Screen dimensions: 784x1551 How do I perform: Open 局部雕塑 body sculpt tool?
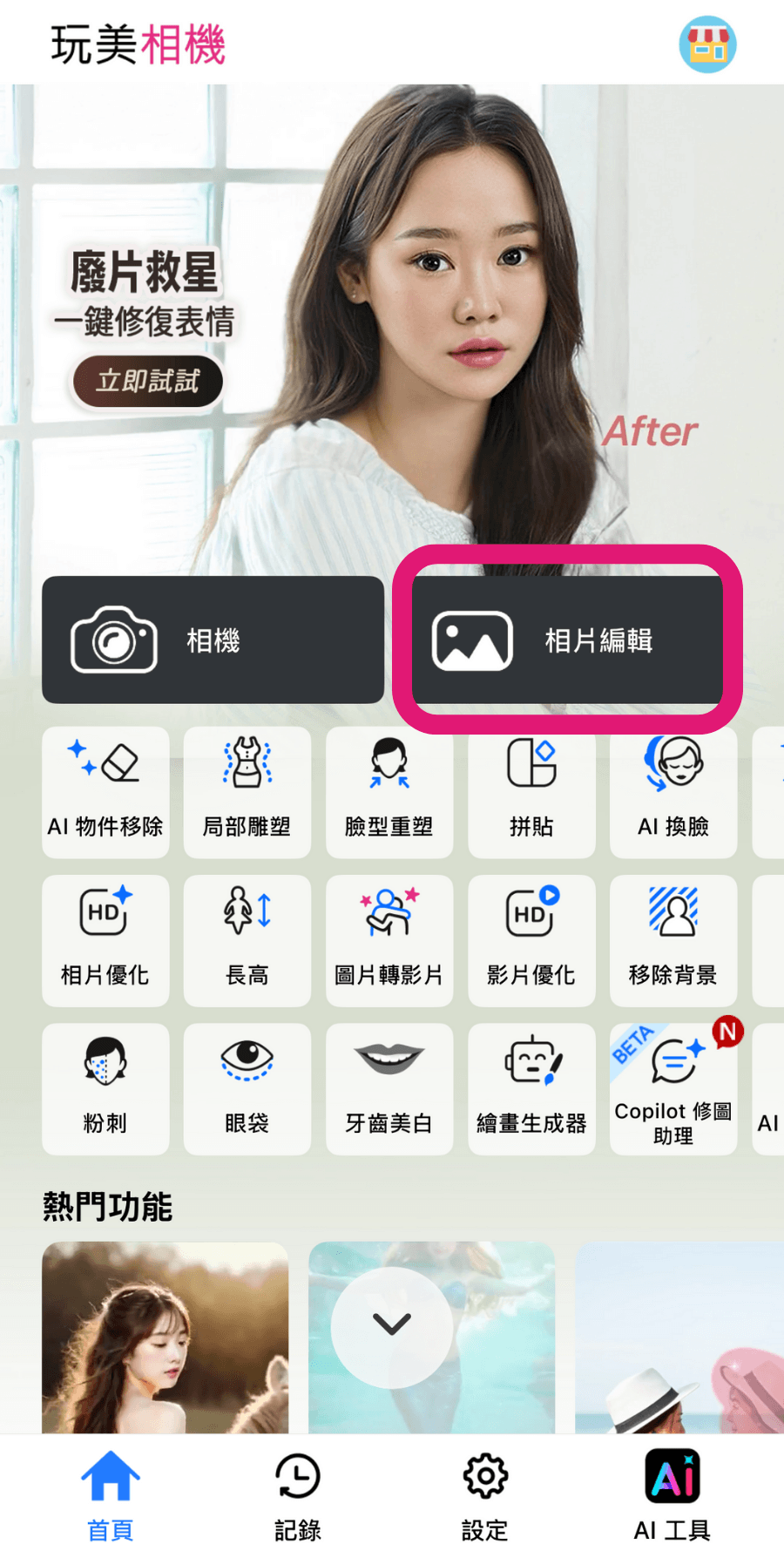pos(247,792)
